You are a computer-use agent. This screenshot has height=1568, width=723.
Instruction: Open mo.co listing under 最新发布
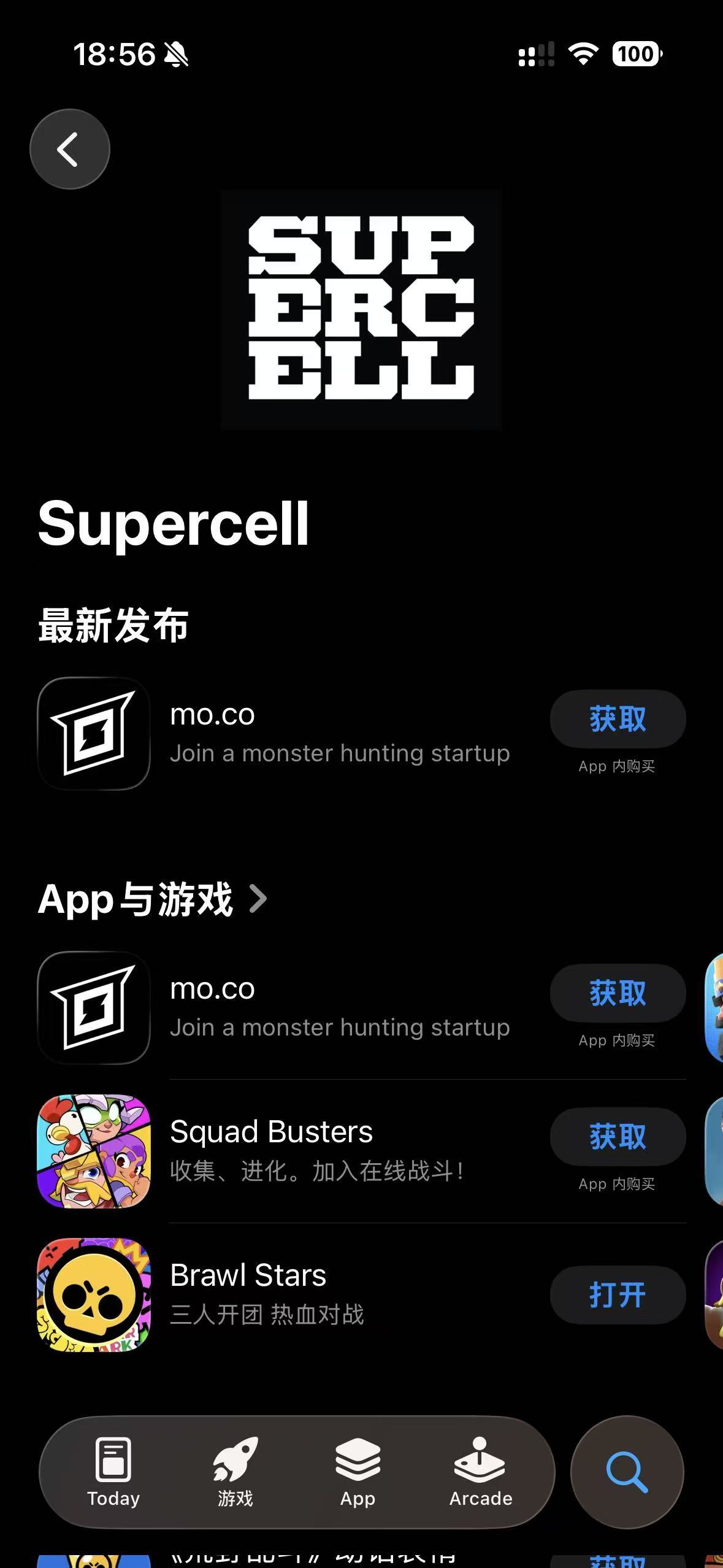(x=339, y=733)
